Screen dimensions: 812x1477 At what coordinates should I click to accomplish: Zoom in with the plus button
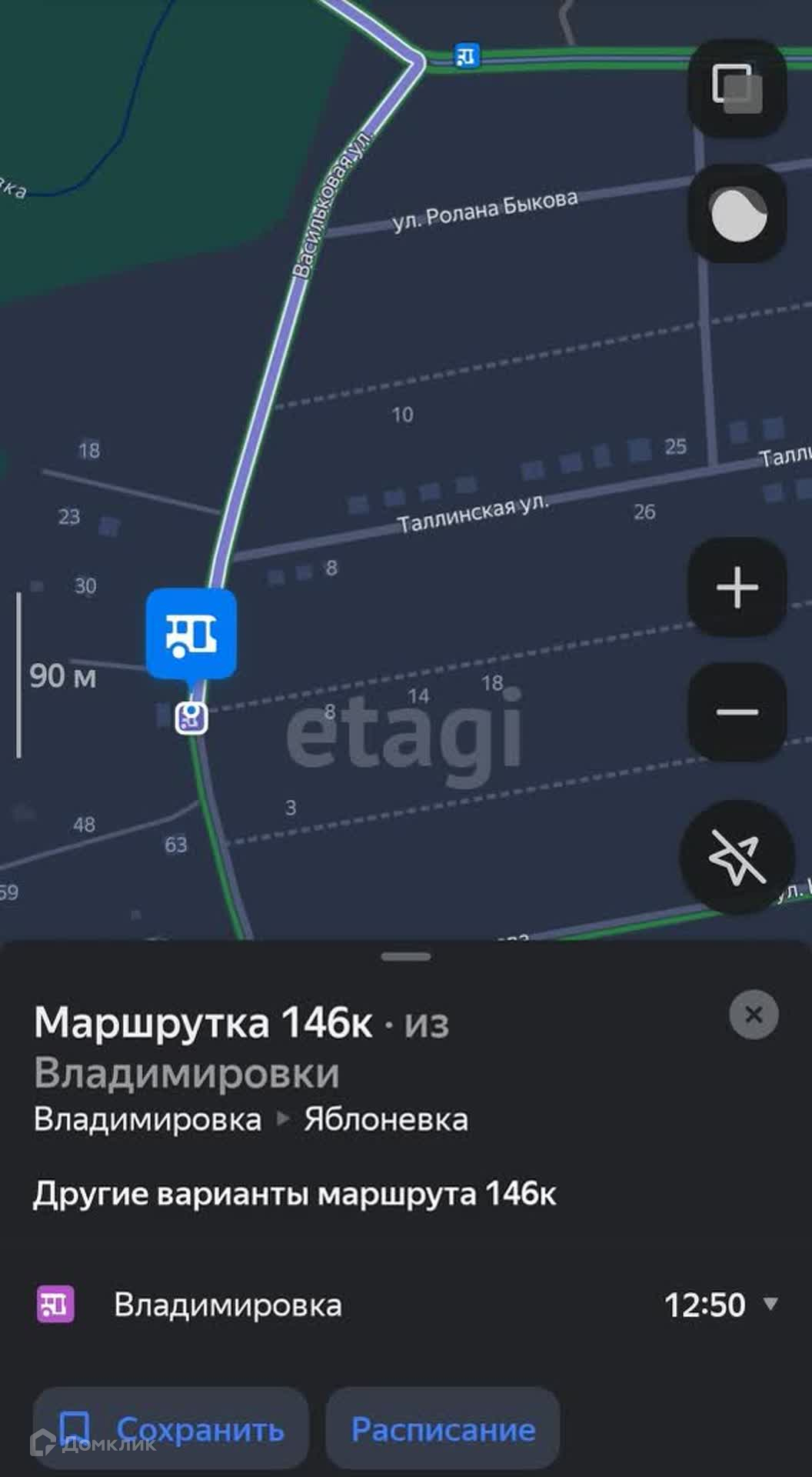737,588
